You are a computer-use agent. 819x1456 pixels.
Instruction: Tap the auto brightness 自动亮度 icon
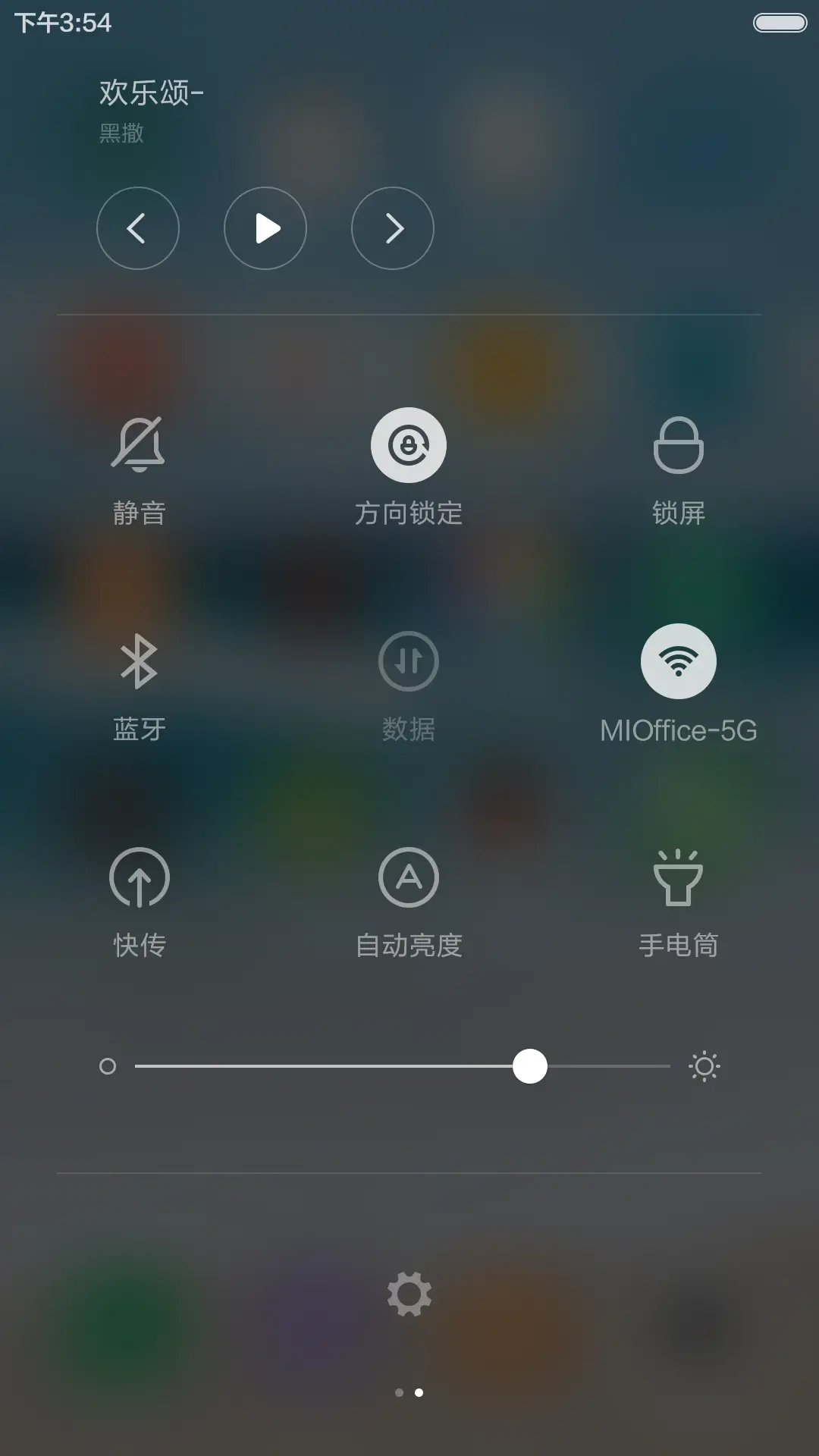point(409,877)
